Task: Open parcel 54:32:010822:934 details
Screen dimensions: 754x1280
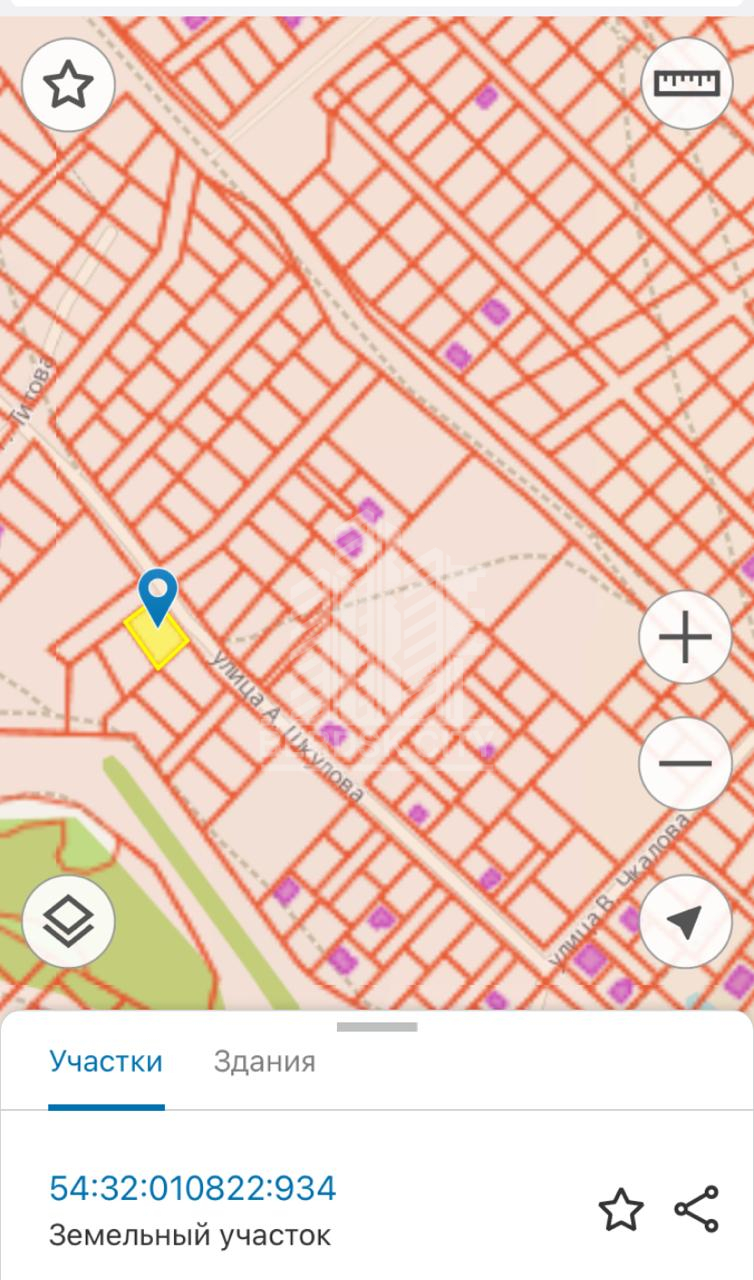Action: click(193, 1188)
